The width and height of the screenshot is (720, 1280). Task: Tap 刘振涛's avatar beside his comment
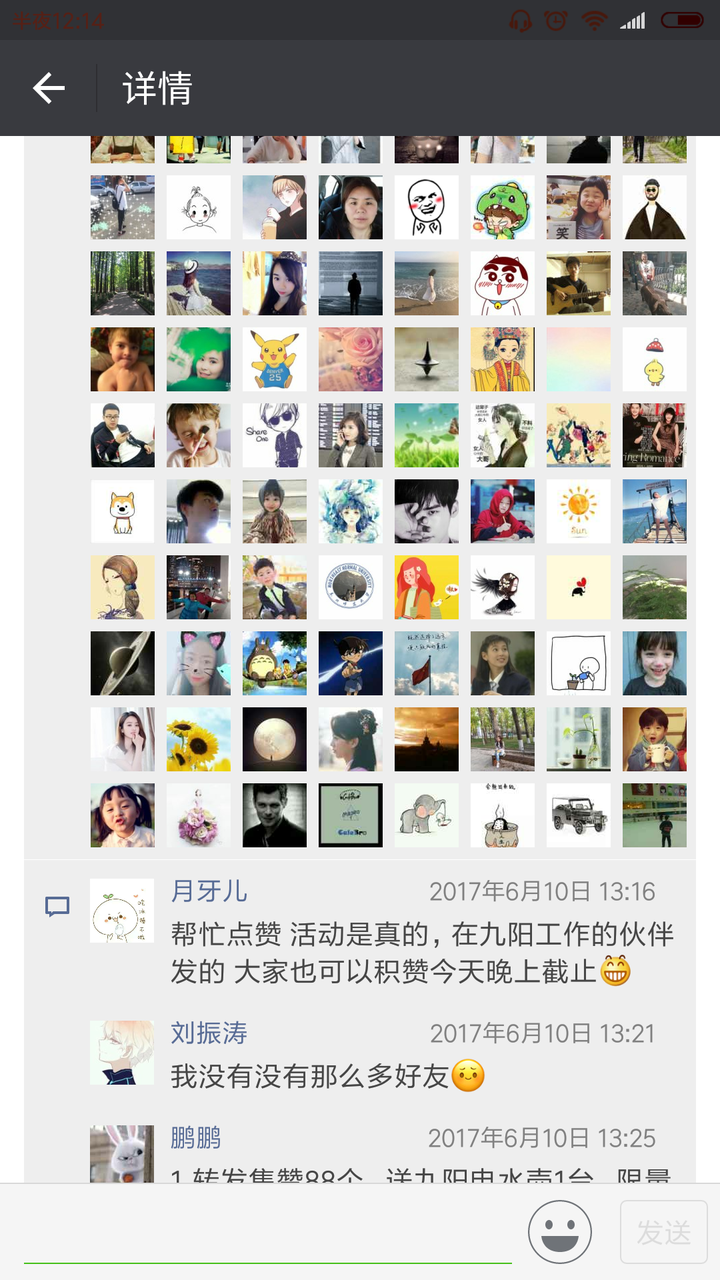[x=122, y=1053]
